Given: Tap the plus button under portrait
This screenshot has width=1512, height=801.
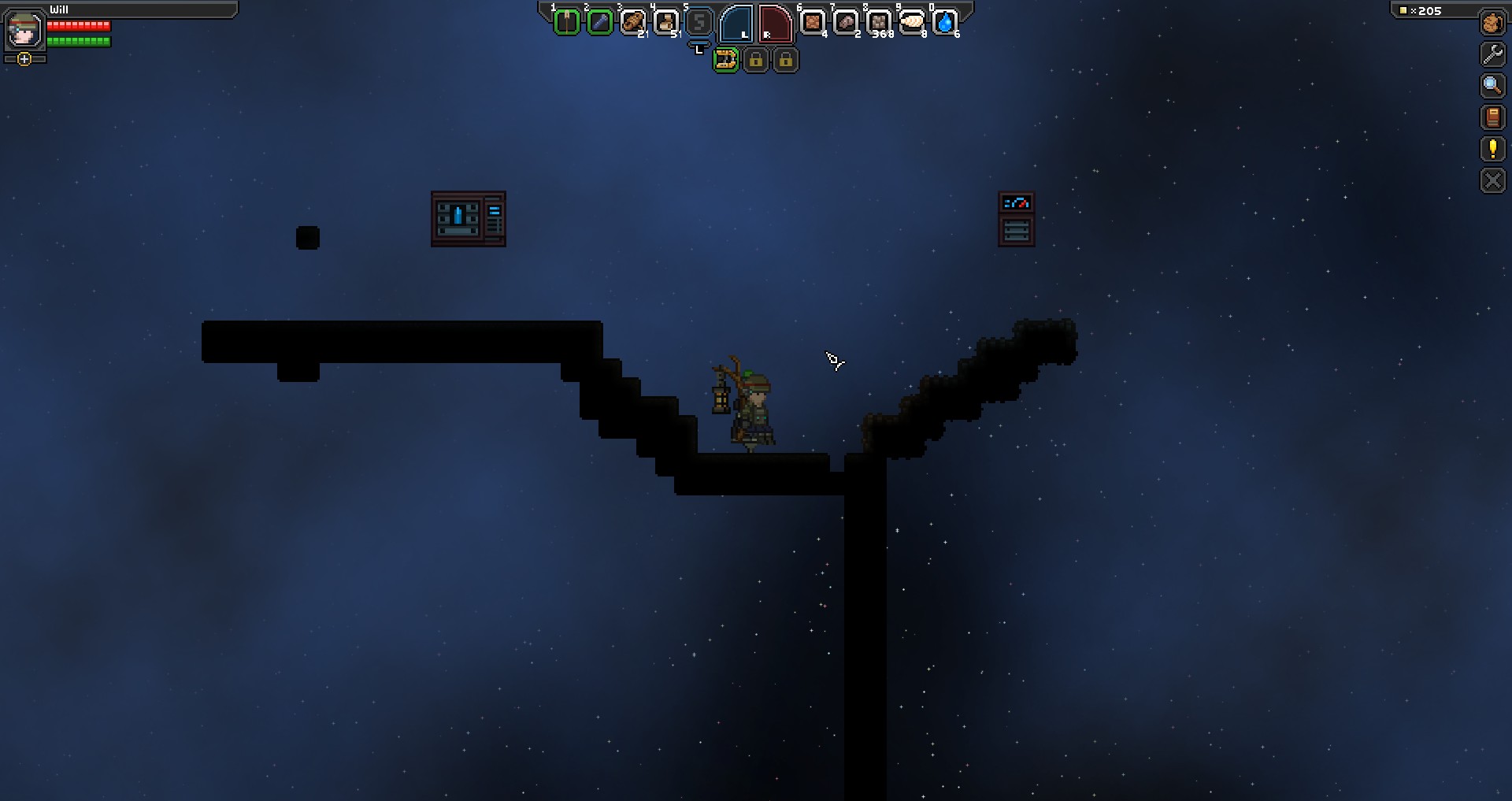Looking at the screenshot, I should click(x=24, y=59).
